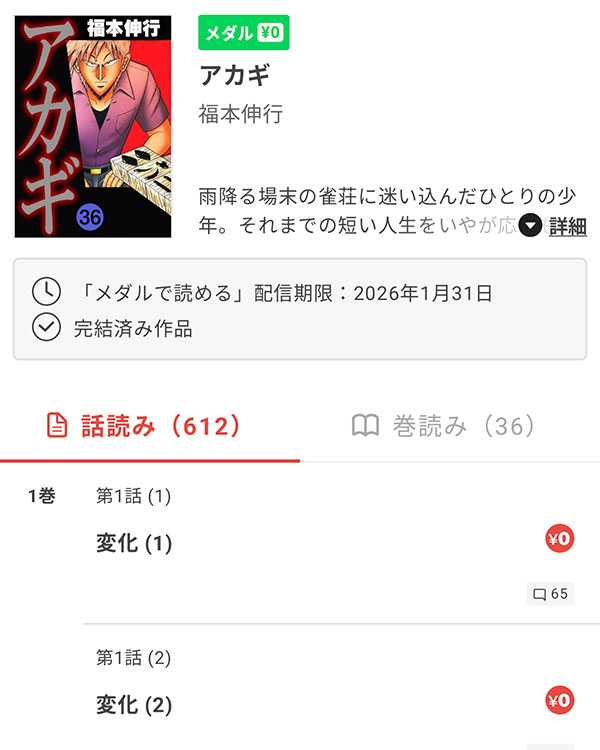Open episode 変化 (1)
600x750 pixels.
134,543
